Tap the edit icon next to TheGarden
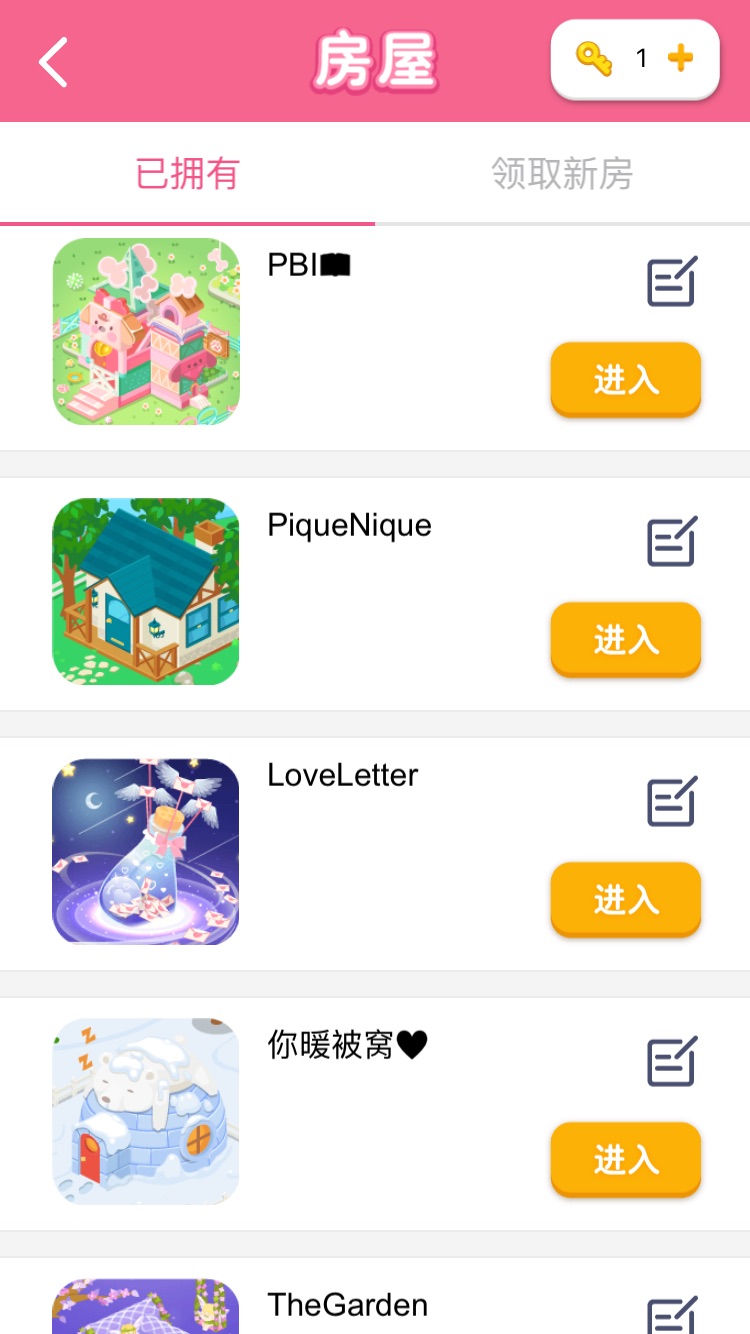750x1334 pixels. click(671, 1316)
